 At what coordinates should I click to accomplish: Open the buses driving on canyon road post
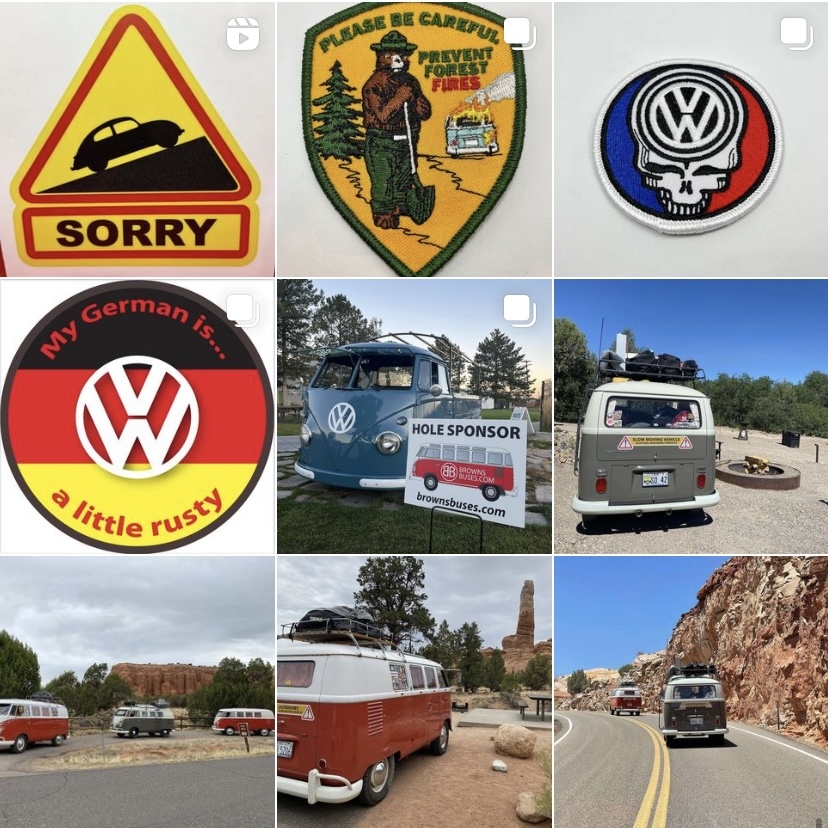pyautogui.click(x=691, y=692)
